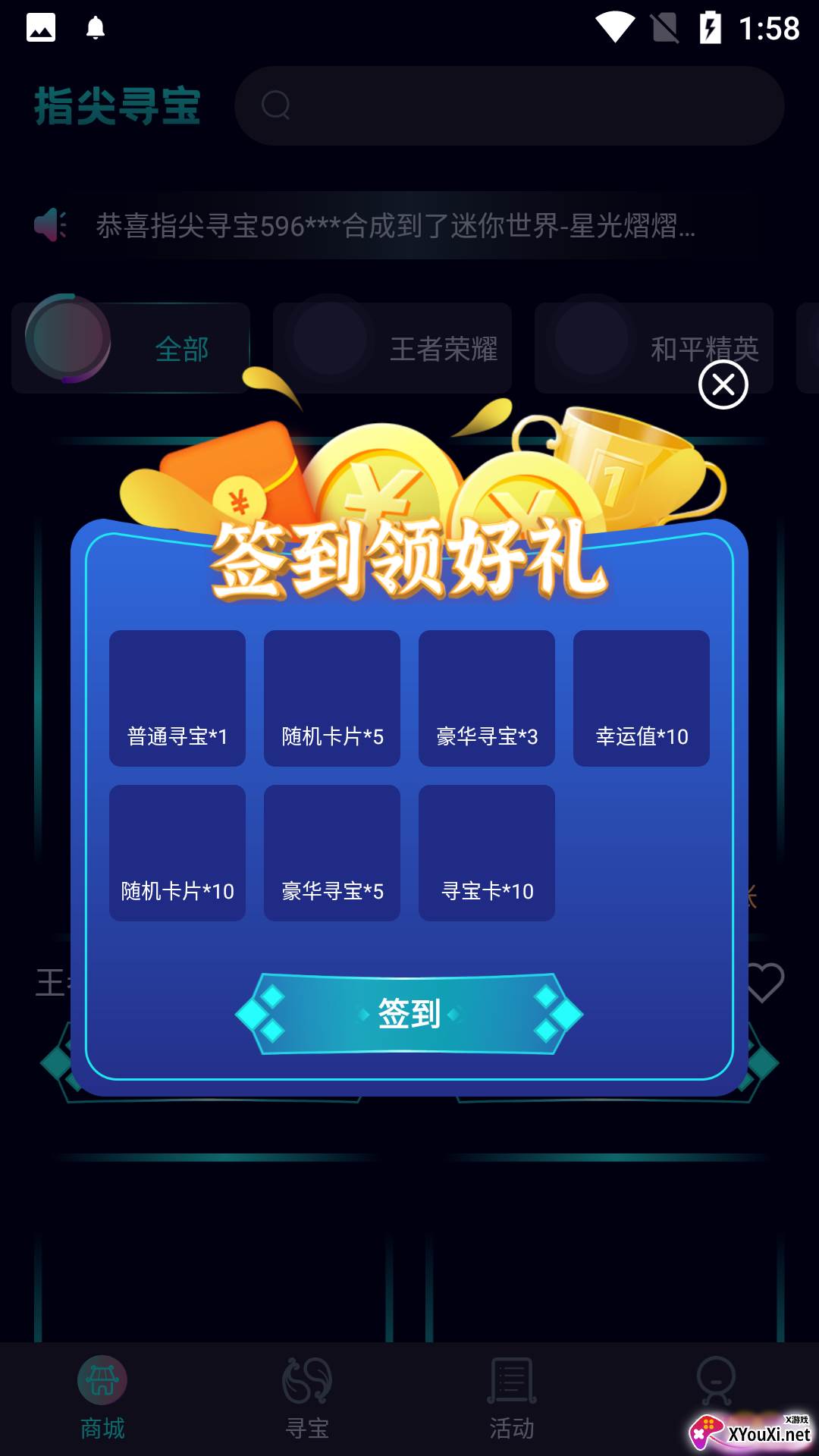Tap the heart icon beside the popup

click(x=764, y=982)
